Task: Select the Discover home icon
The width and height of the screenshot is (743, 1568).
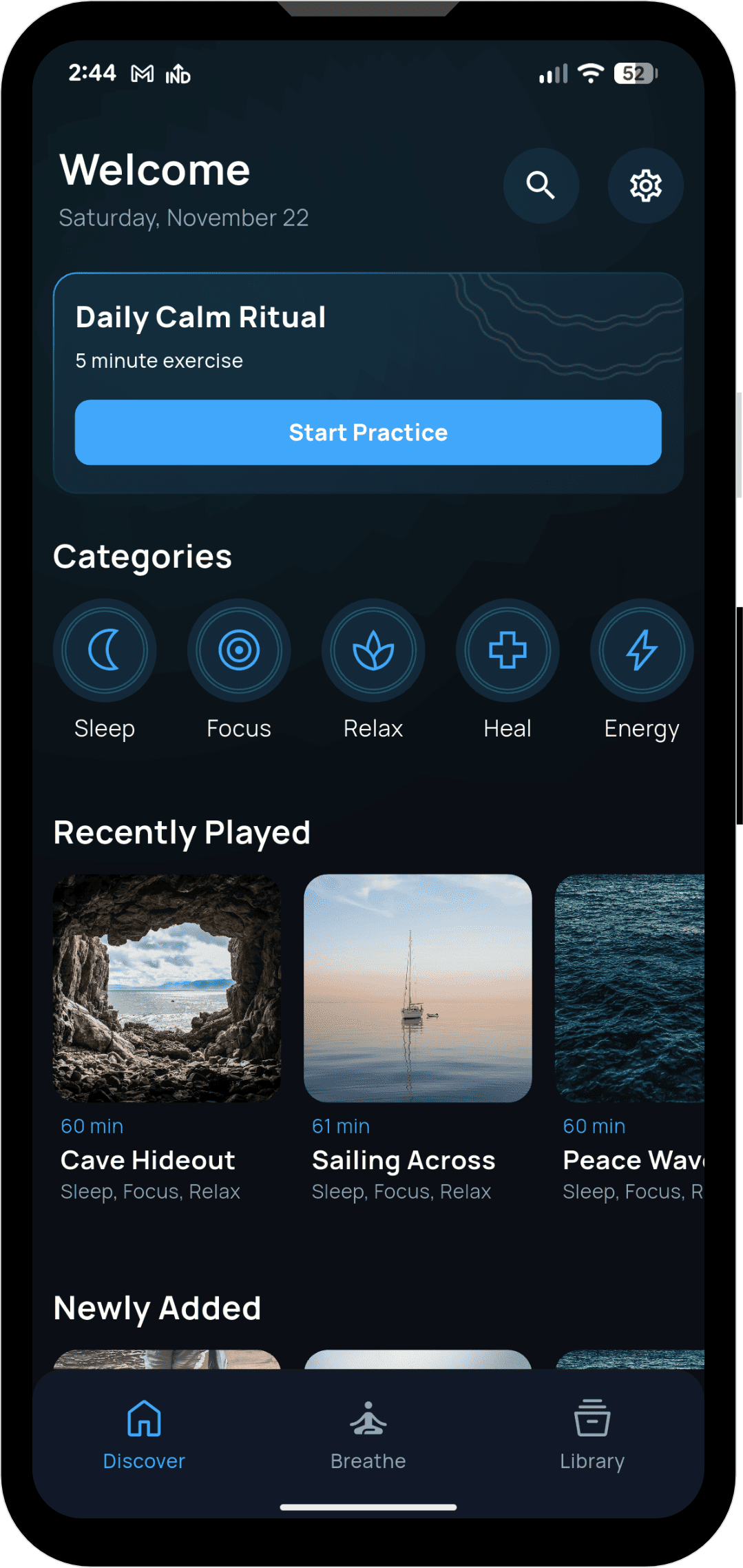Action: click(x=143, y=1419)
